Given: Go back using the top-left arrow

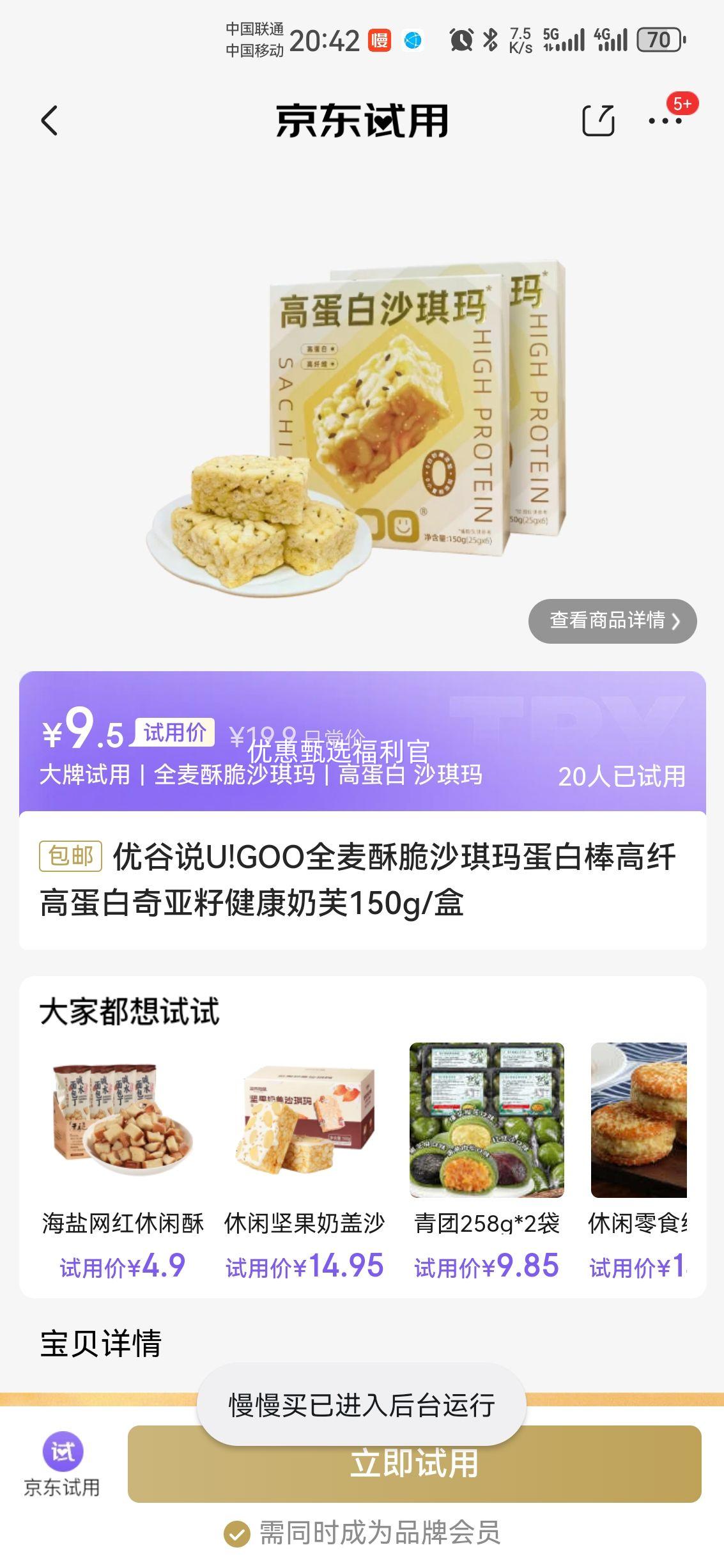Looking at the screenshot, I should [x=50, y=121].
